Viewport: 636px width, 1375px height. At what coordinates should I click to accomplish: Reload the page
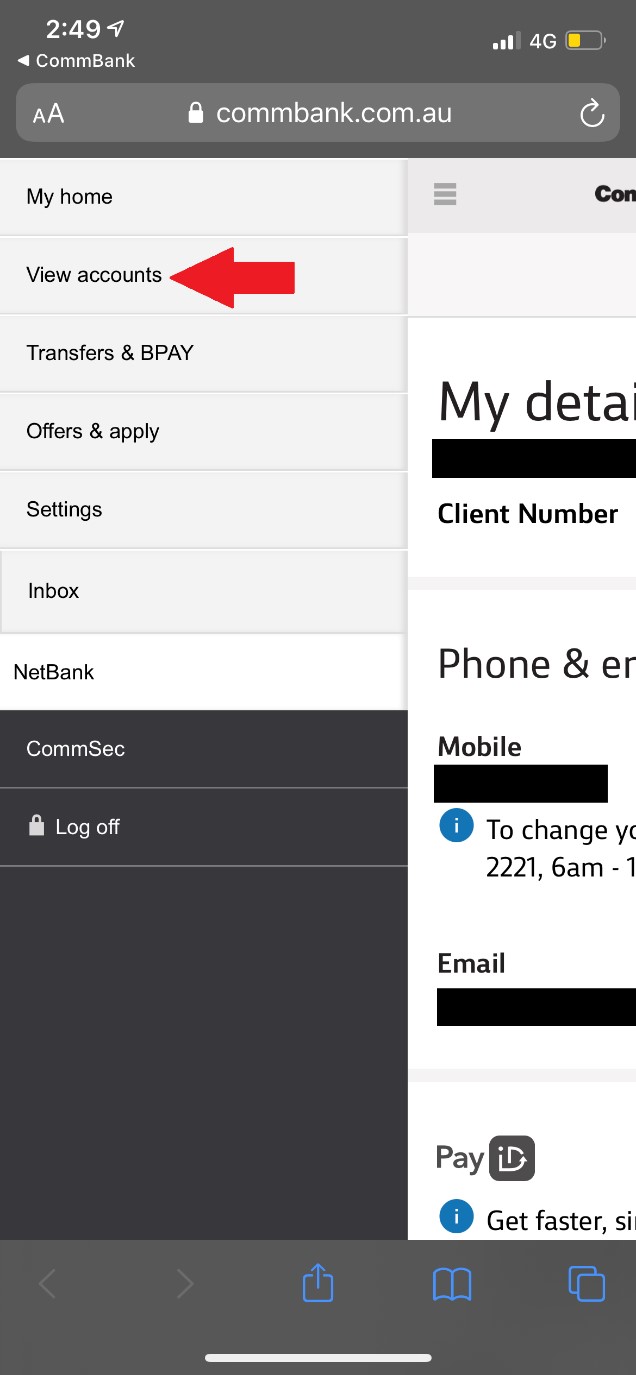pyautogui.click(x=592, y=113)
